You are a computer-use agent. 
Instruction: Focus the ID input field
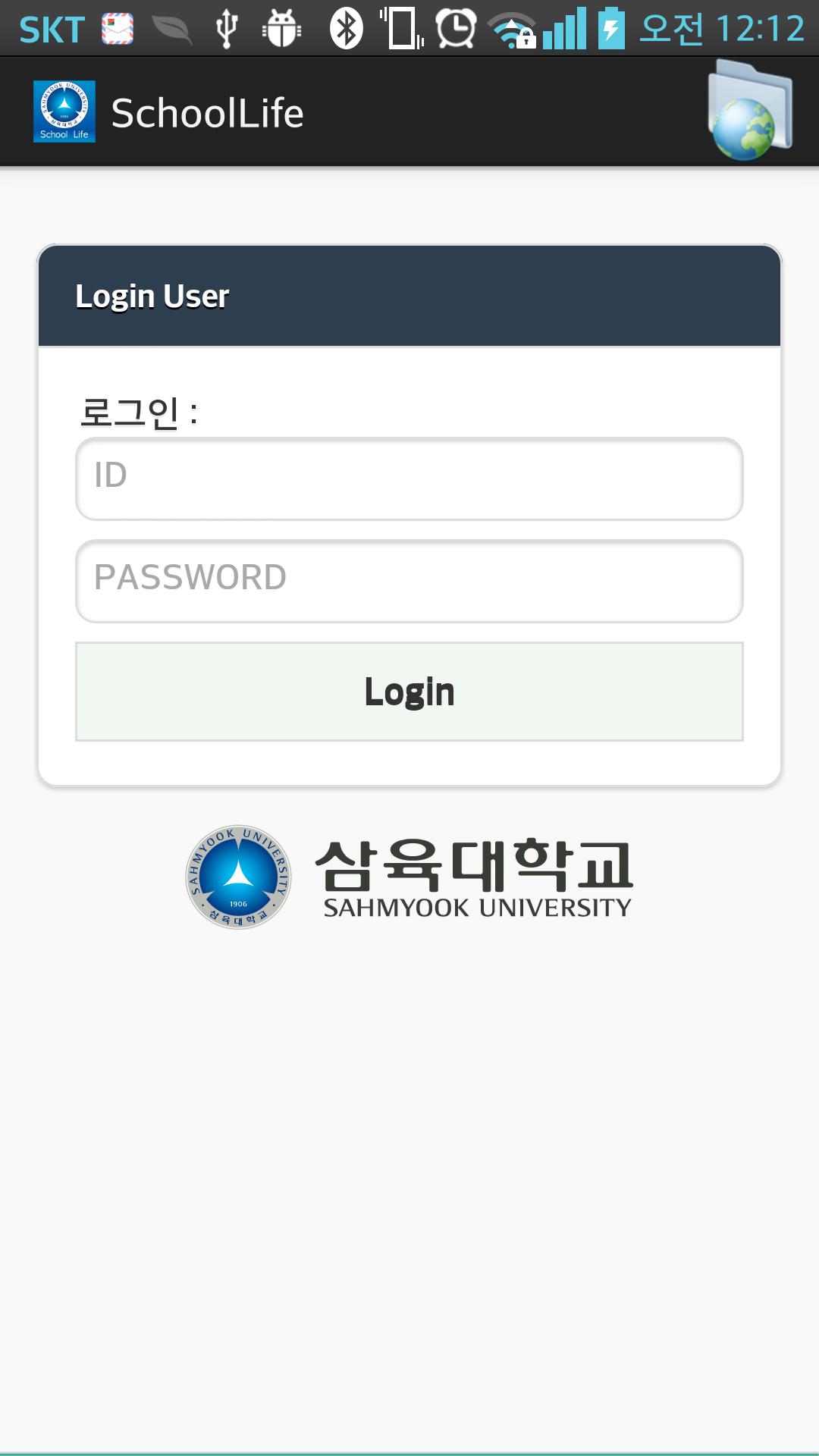(409, 479)
